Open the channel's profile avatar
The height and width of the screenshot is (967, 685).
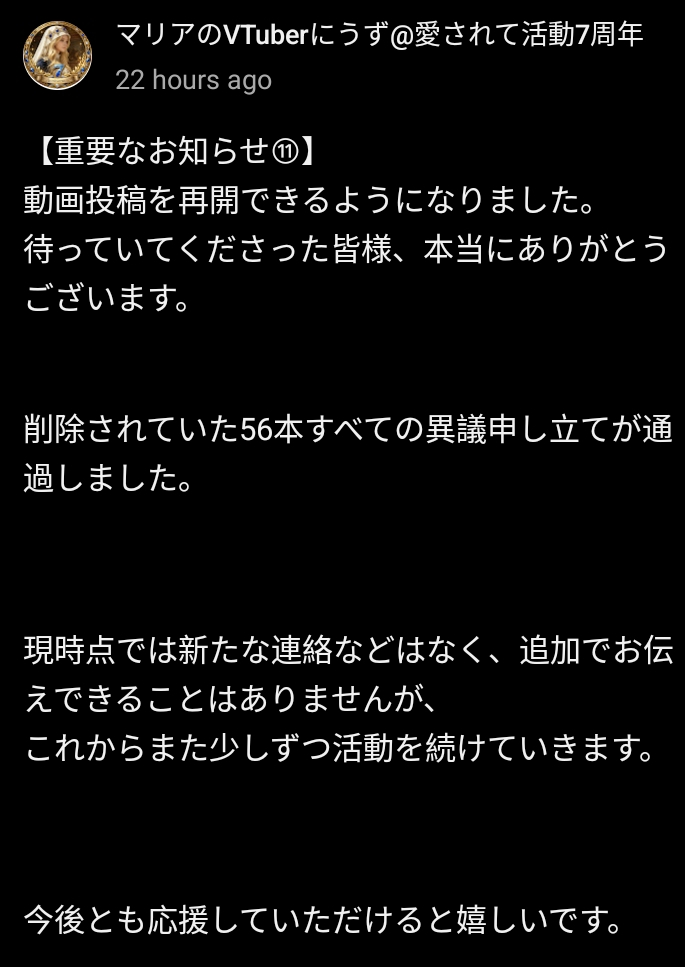pyautogui.click(x=57, y=56)
